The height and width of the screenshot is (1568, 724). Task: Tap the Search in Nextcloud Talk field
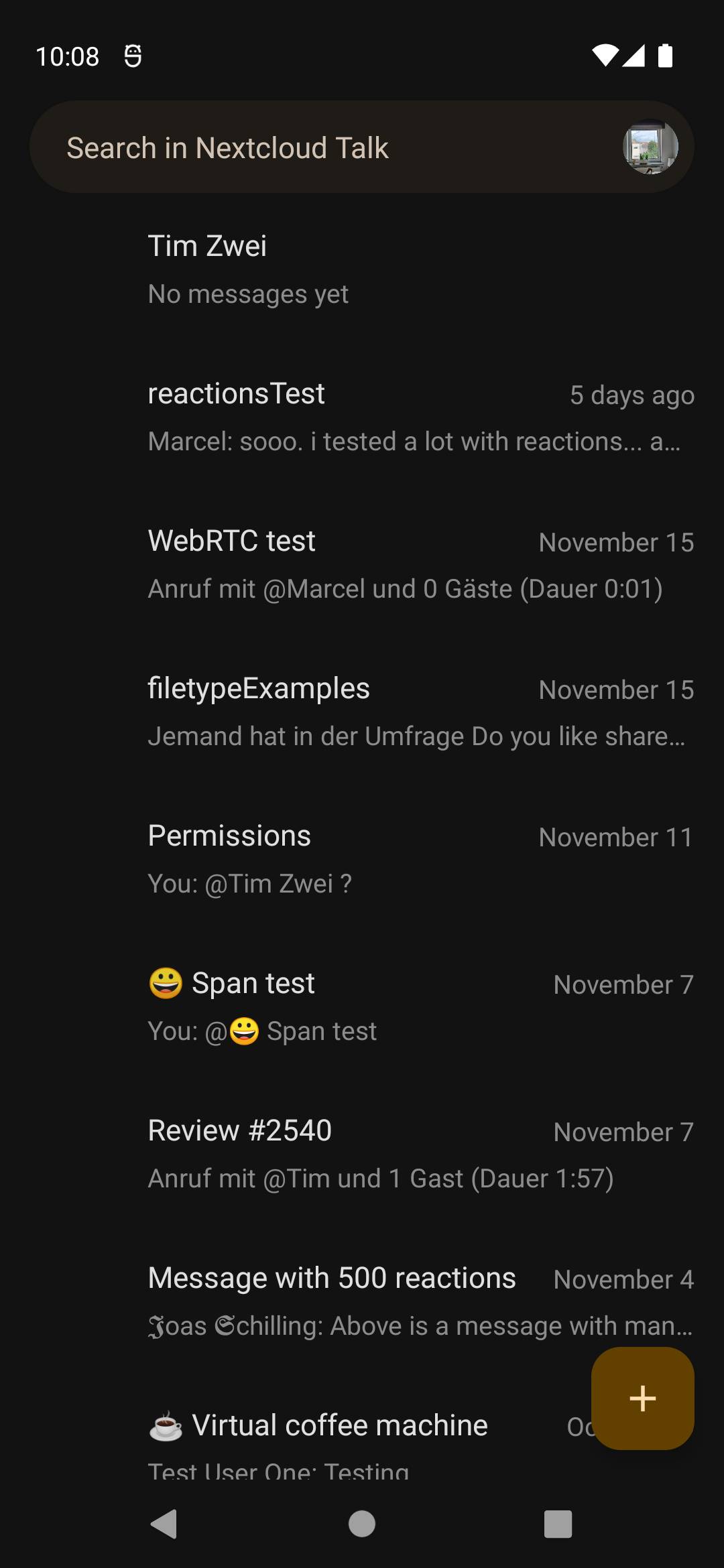click(x=322, y=147)
